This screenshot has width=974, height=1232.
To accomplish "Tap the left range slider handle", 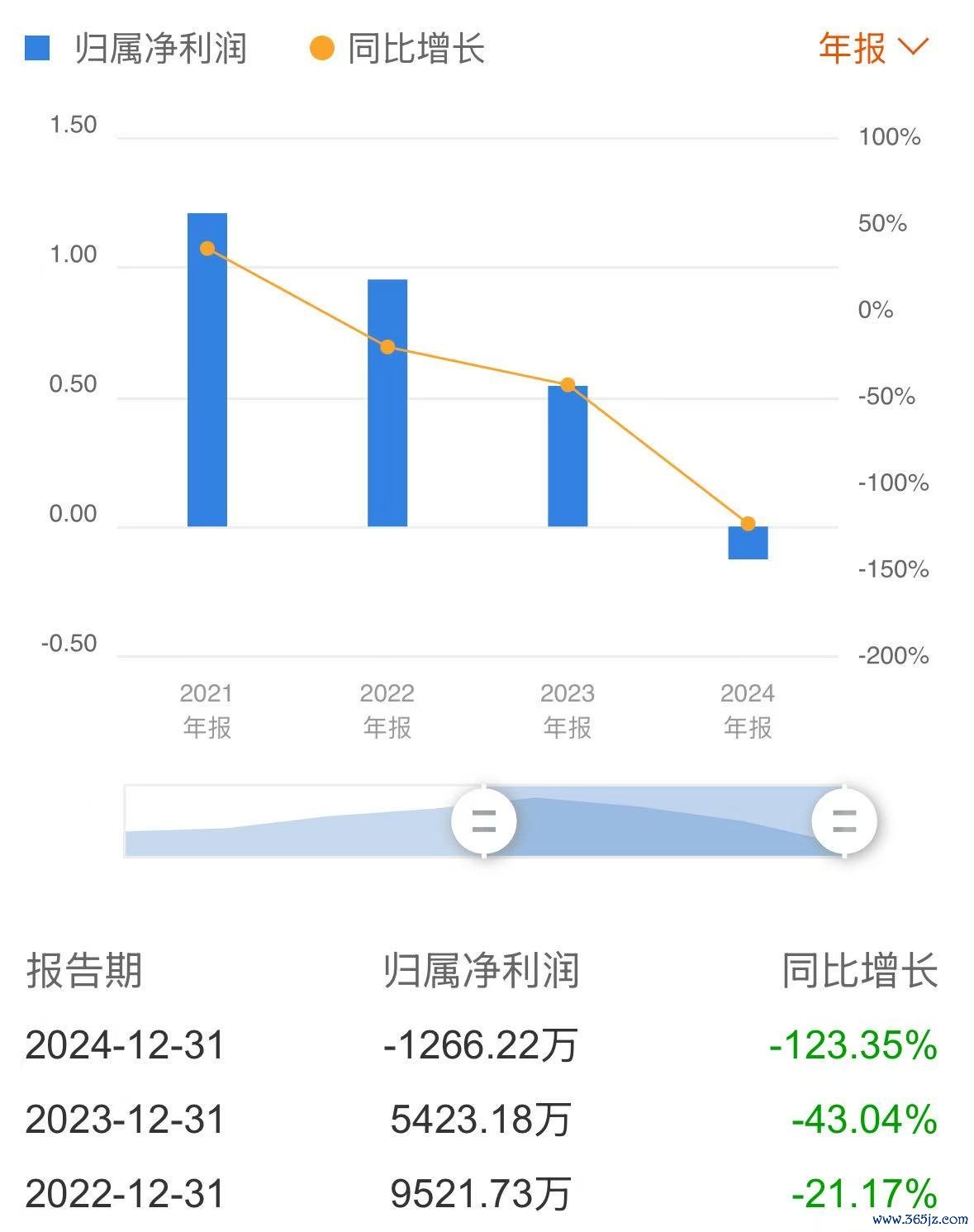I will (484, 821).
